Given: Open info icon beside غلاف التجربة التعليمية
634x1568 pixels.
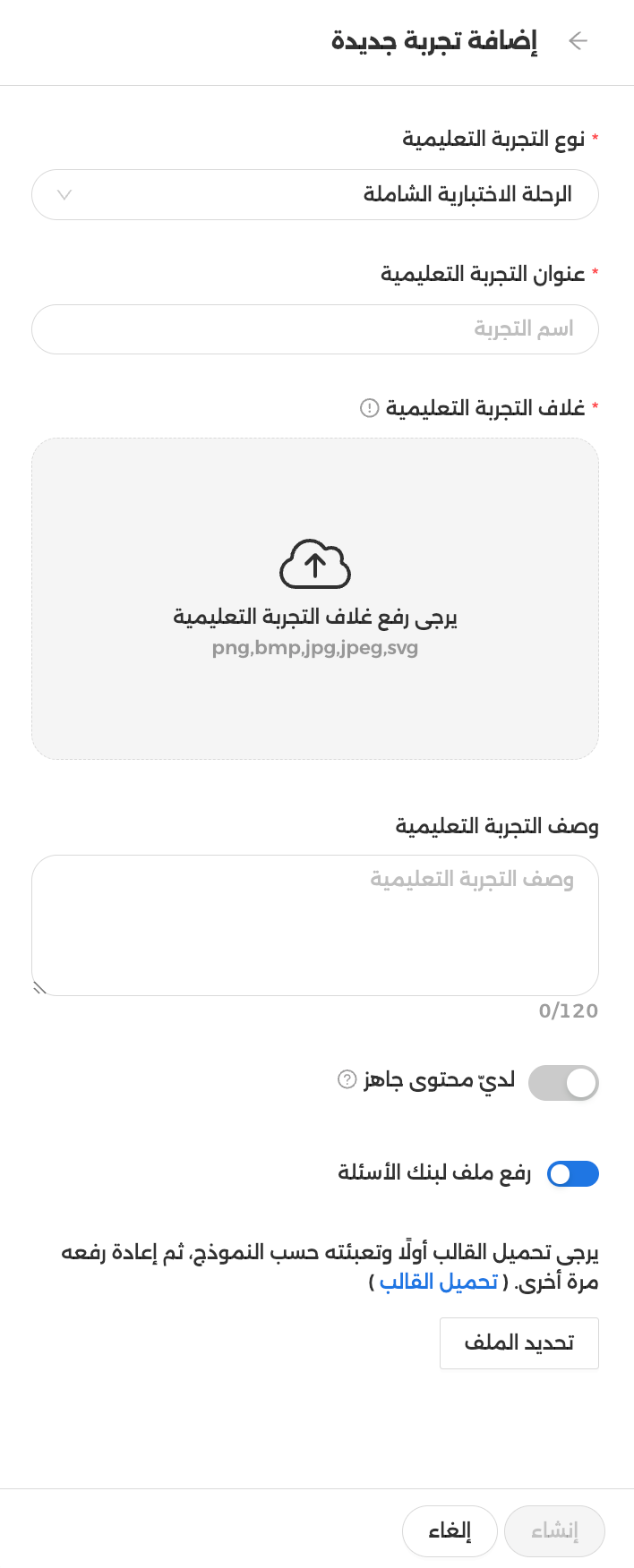Looking at the screenshot, I should (x=369, y=408).
